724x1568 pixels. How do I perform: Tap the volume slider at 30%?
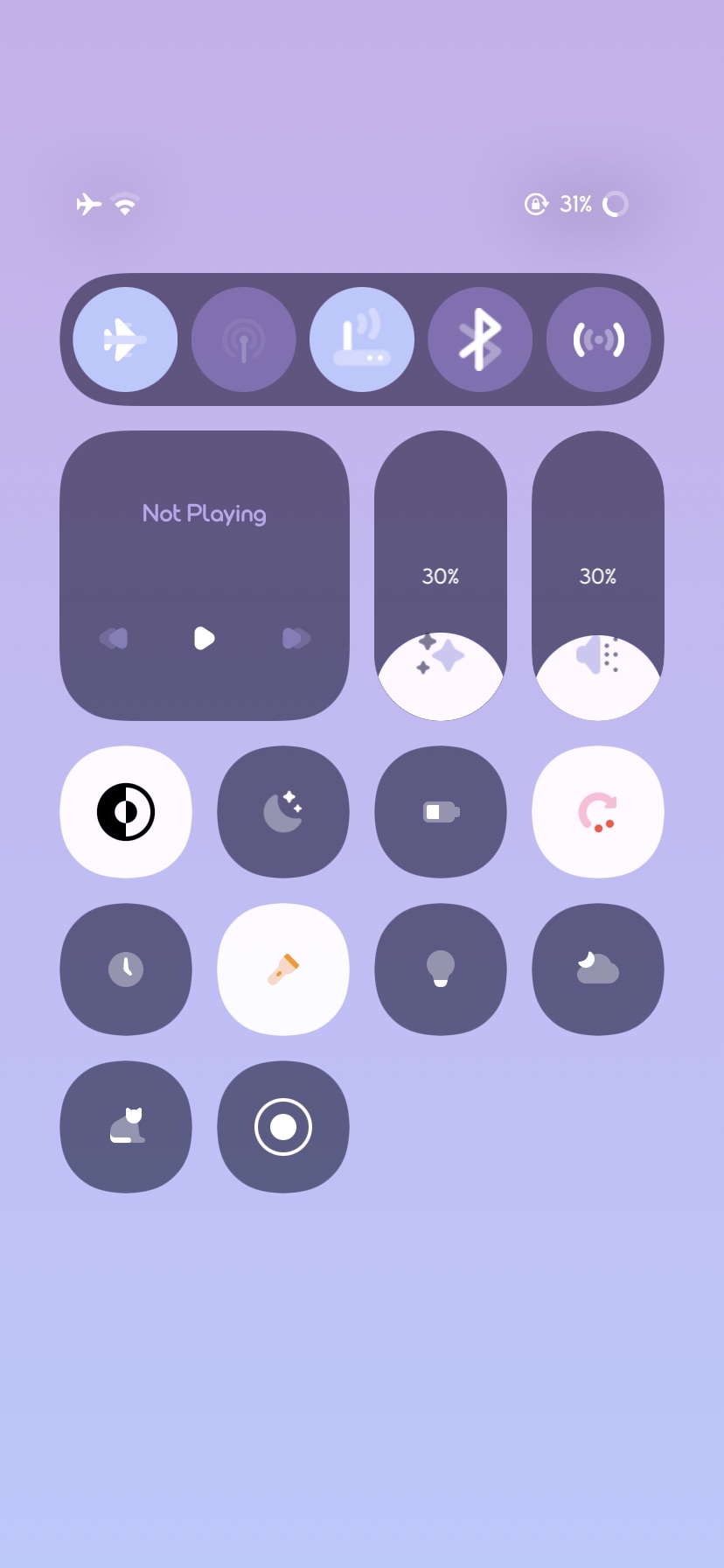[x=598, y=576]
